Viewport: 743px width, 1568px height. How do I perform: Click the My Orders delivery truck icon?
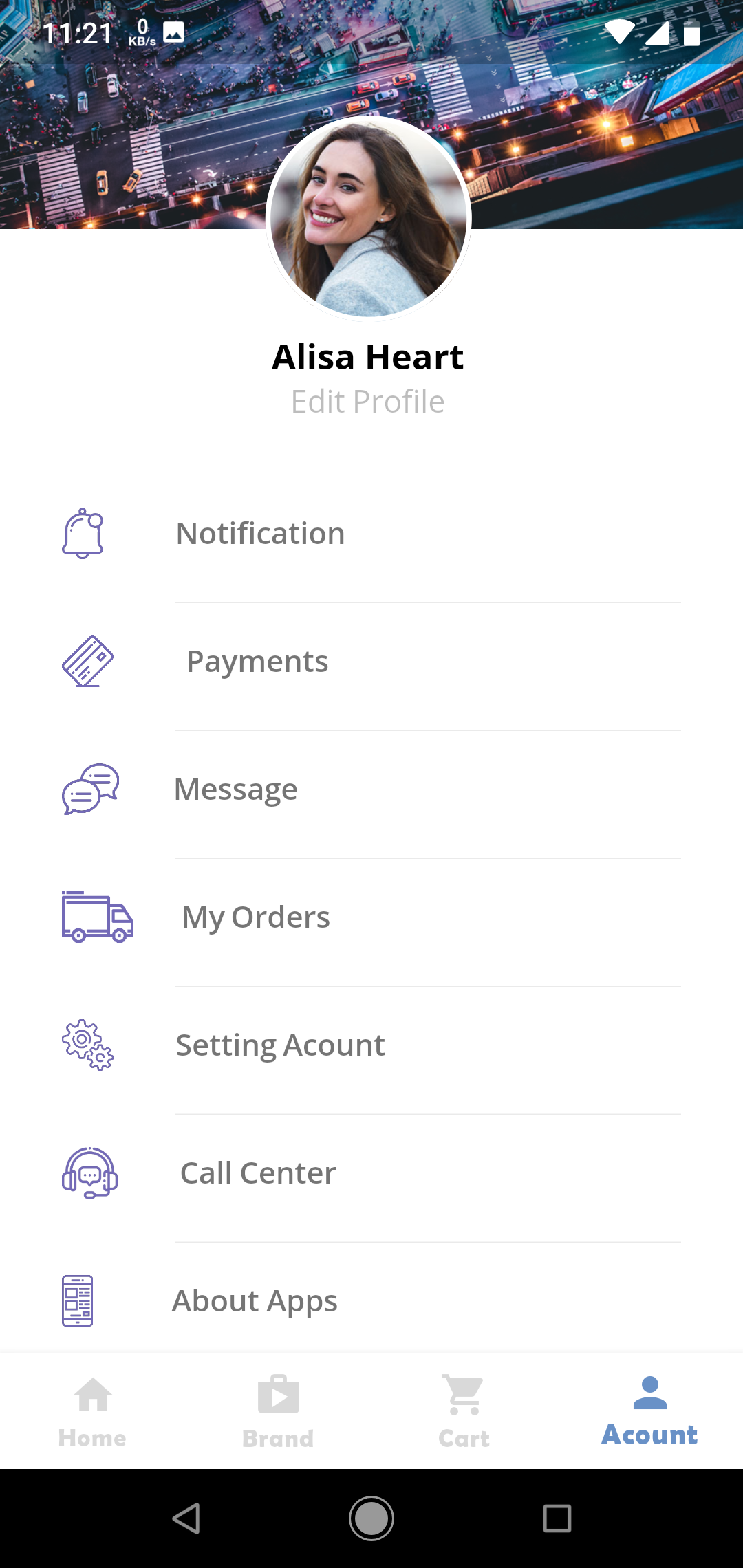97,917
